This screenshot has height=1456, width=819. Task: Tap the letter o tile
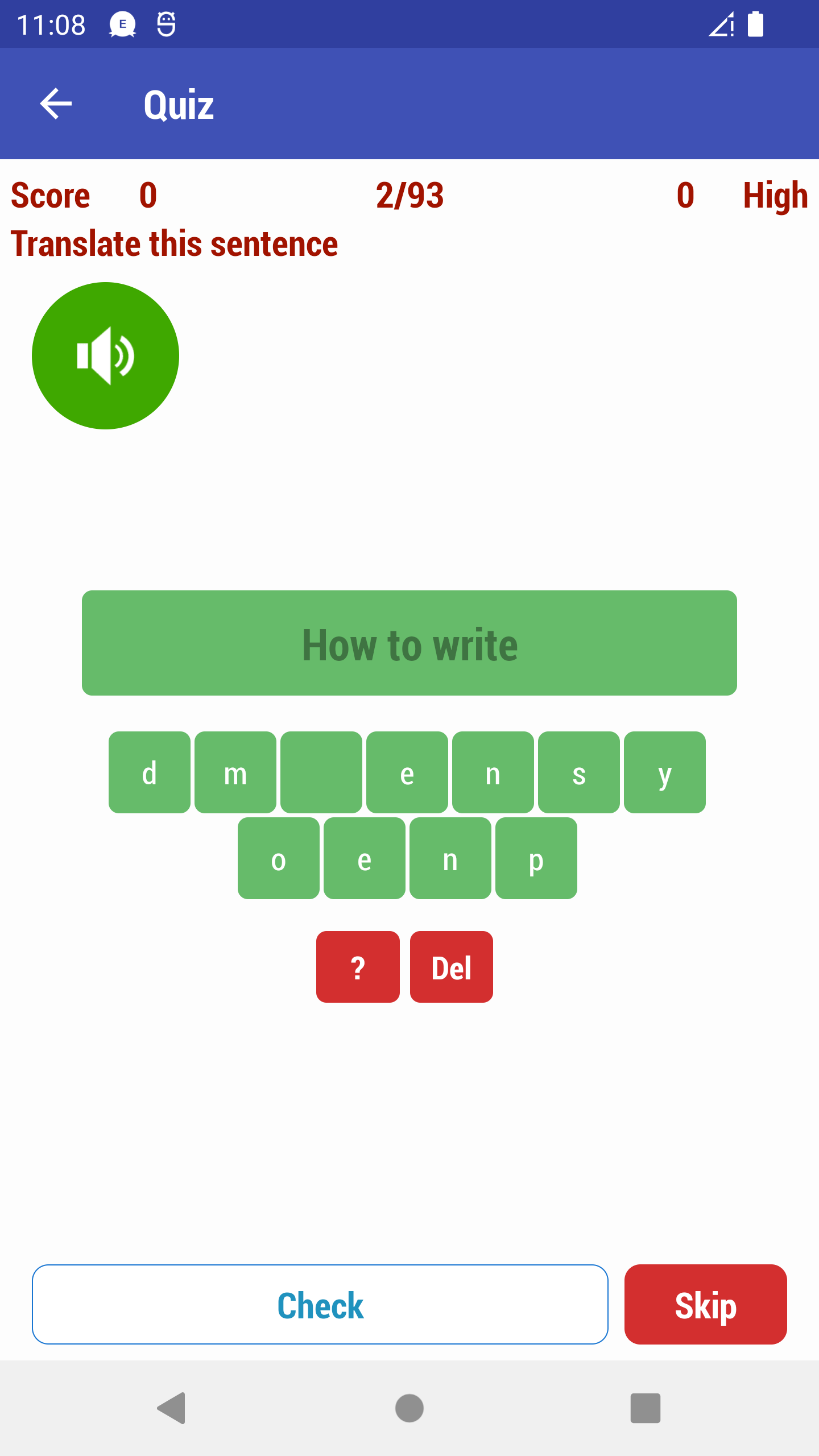(279, 858)
